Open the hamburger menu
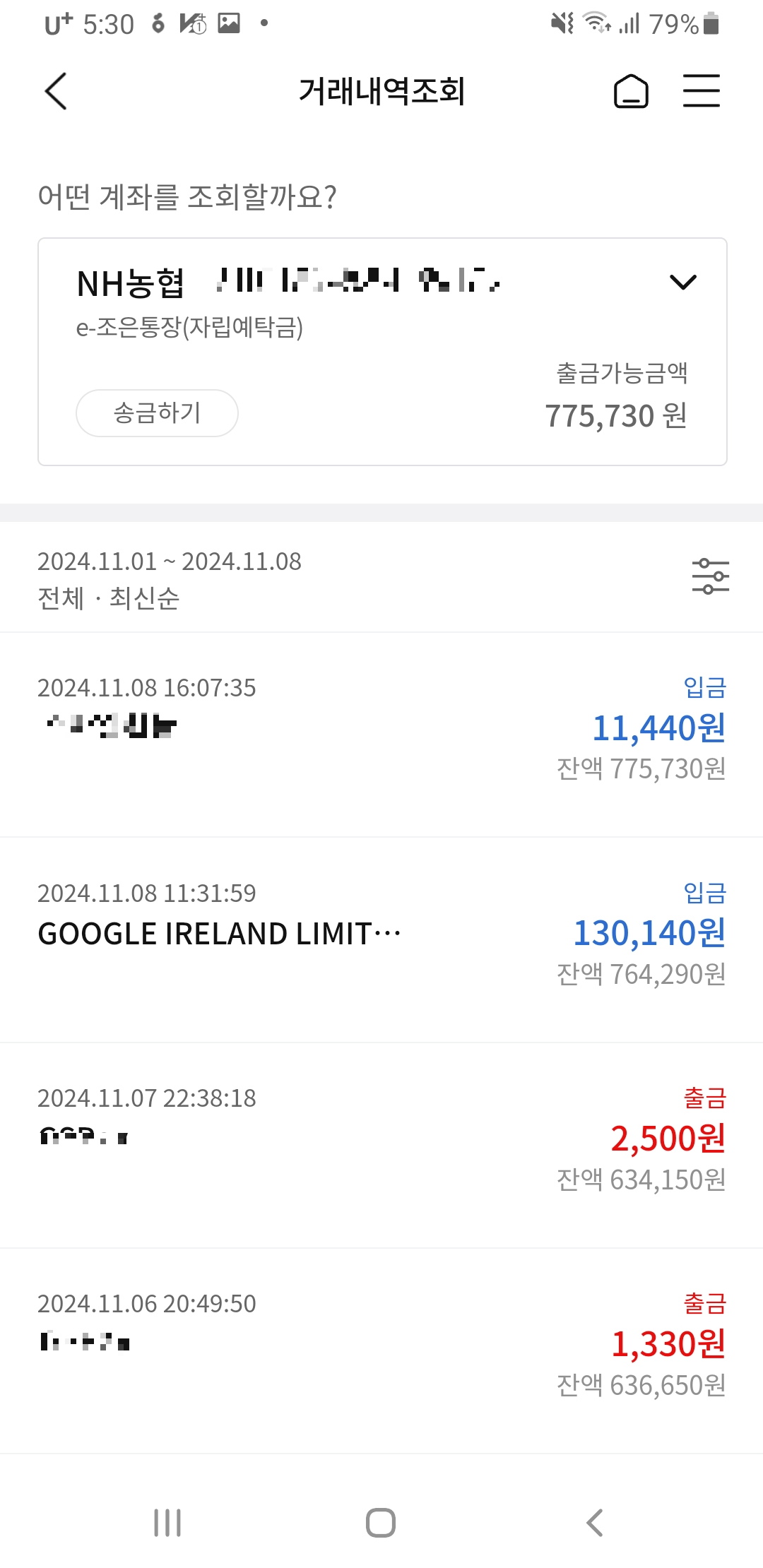This screenshot has width=763, height=1568. (702, 91)
